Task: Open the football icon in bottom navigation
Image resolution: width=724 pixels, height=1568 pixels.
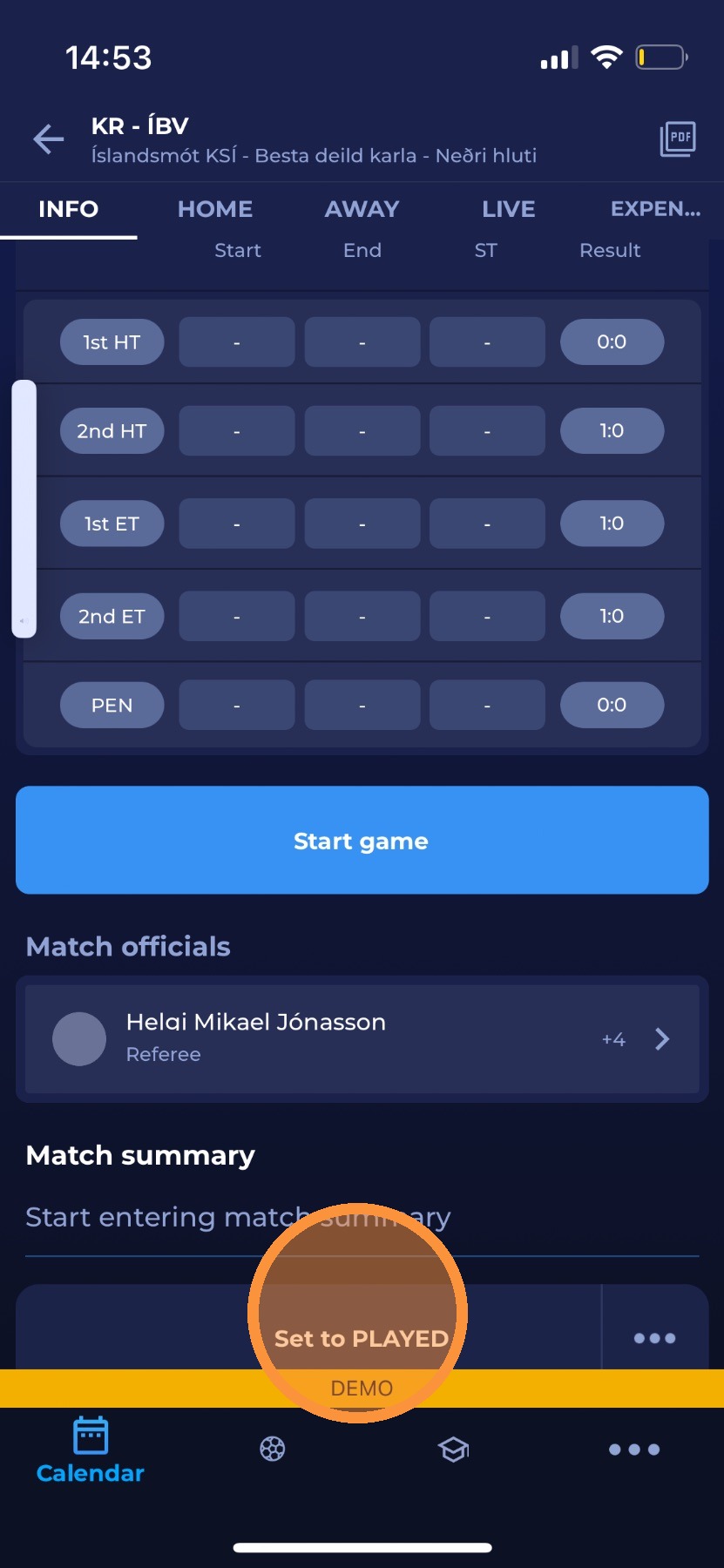Action: [273, 1450]
